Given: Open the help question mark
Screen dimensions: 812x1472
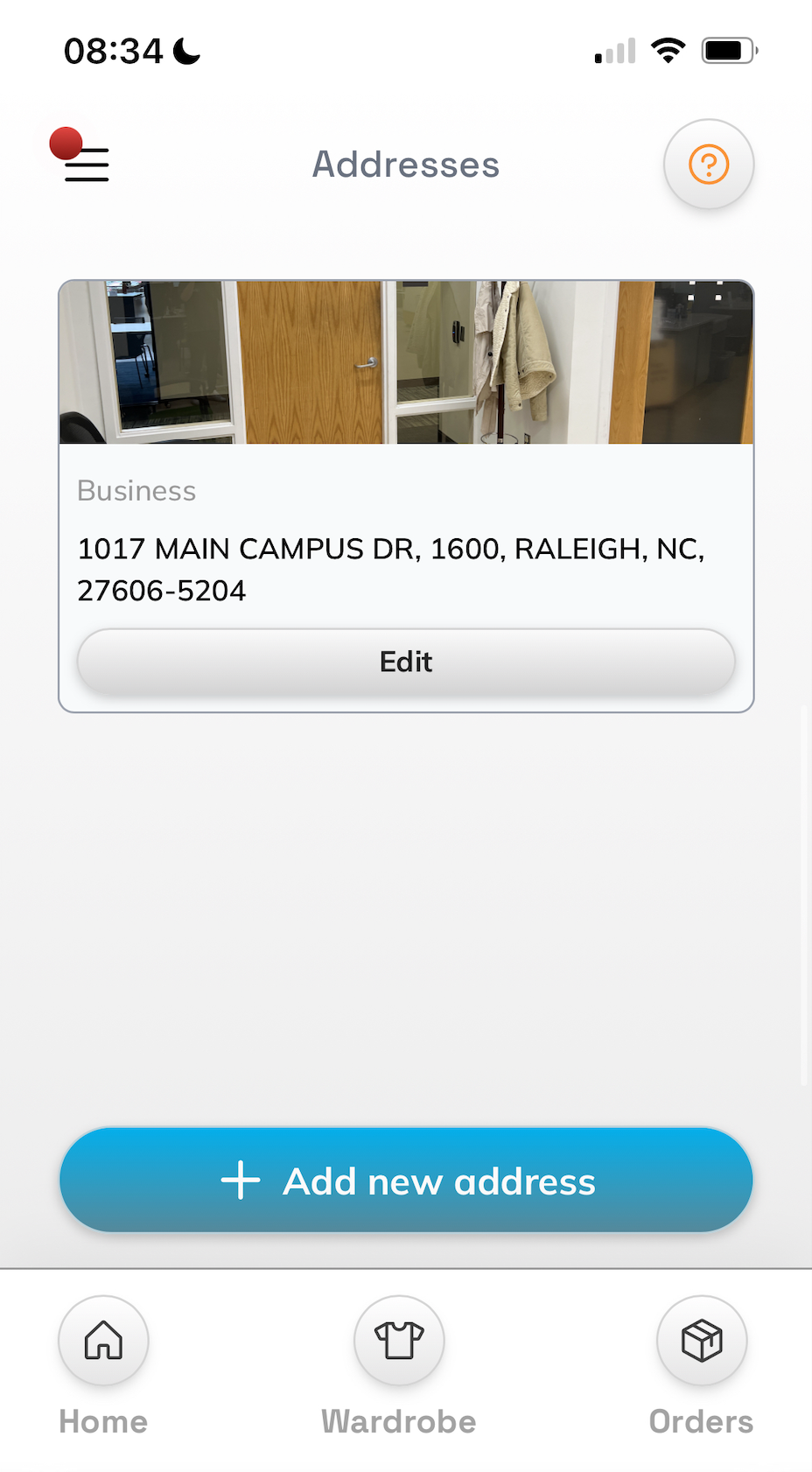Looking at the screenshot, I should (x=709, y=165).
